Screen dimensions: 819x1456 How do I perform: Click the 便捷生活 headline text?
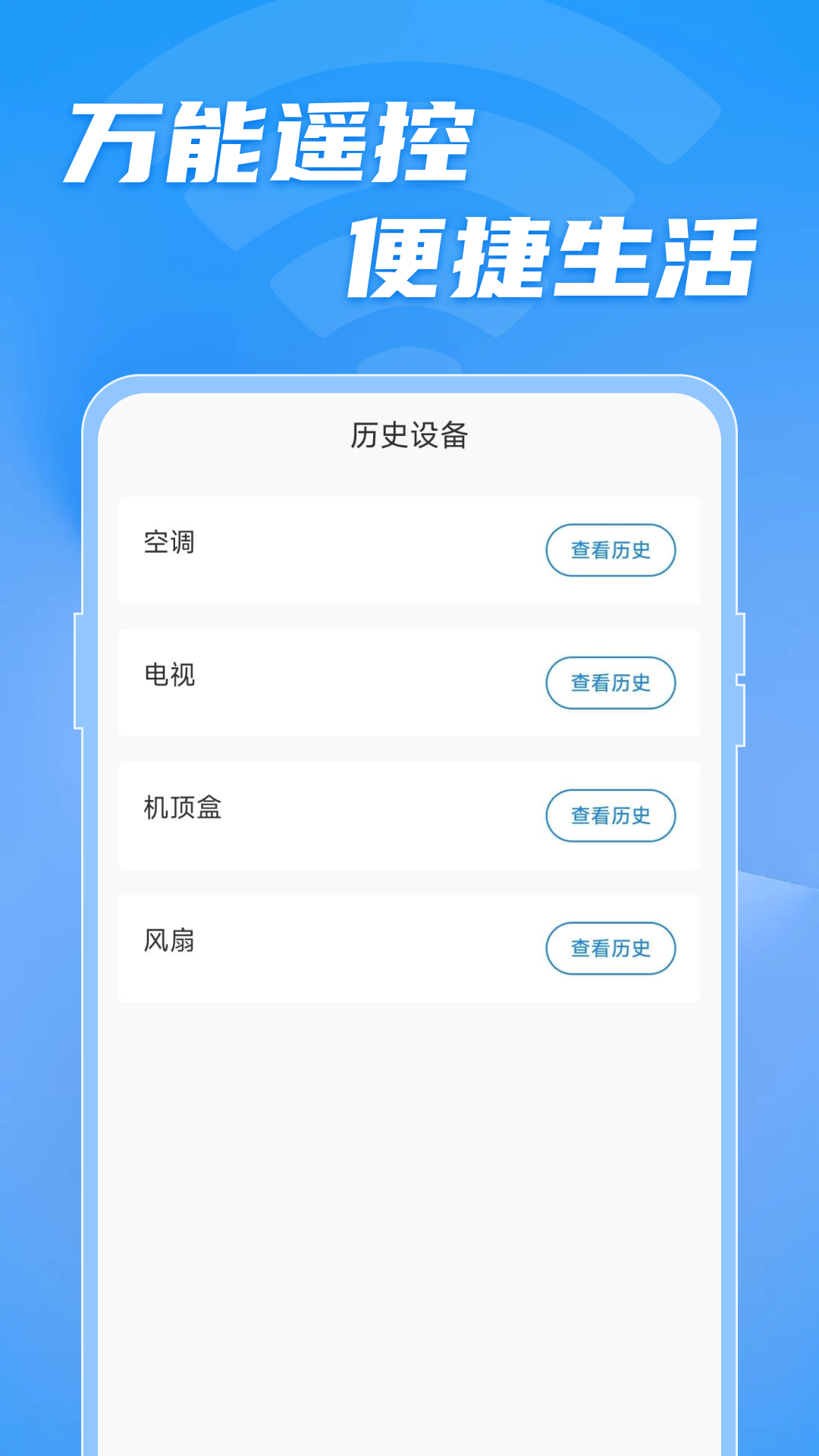[554, 254]
